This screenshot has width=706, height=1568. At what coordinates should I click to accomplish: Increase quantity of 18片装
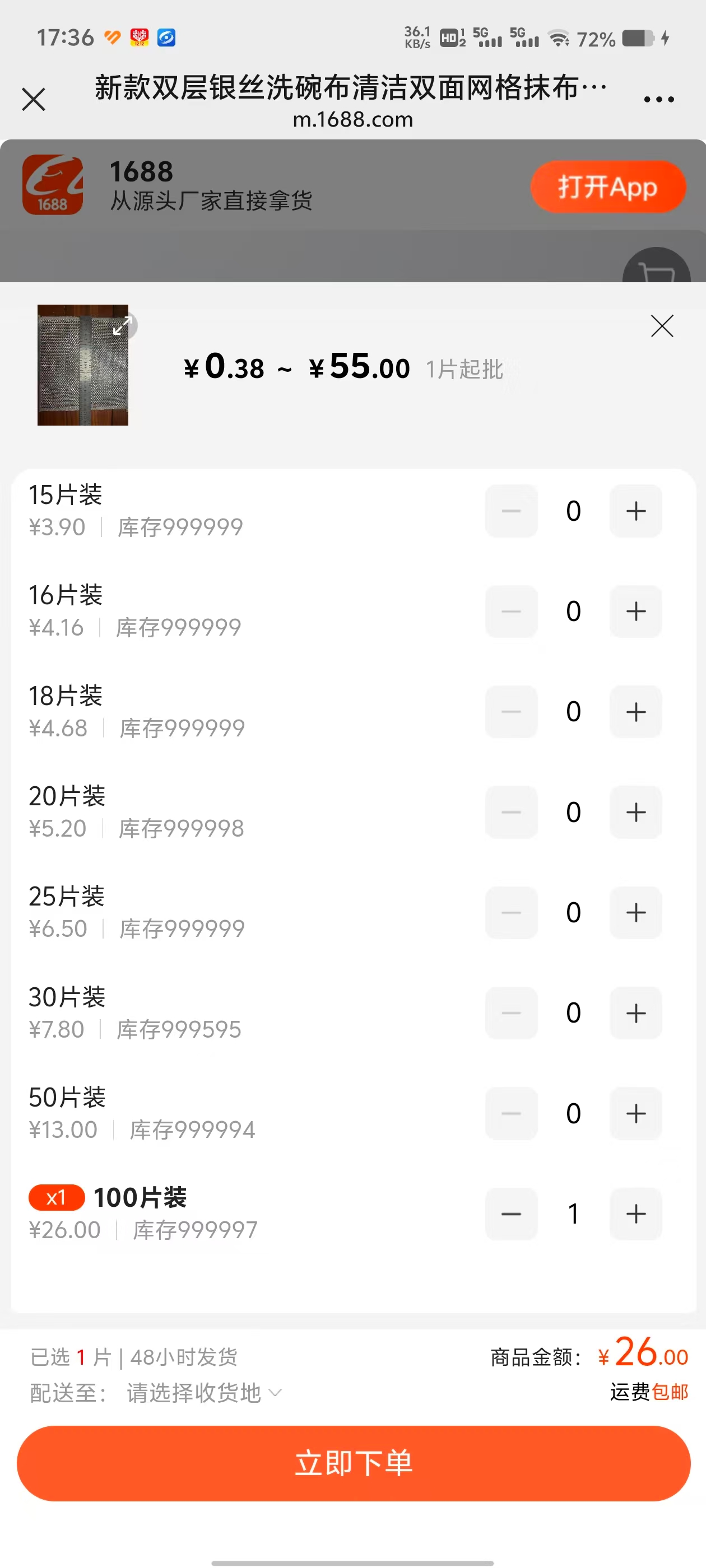(x=635, y=712)
